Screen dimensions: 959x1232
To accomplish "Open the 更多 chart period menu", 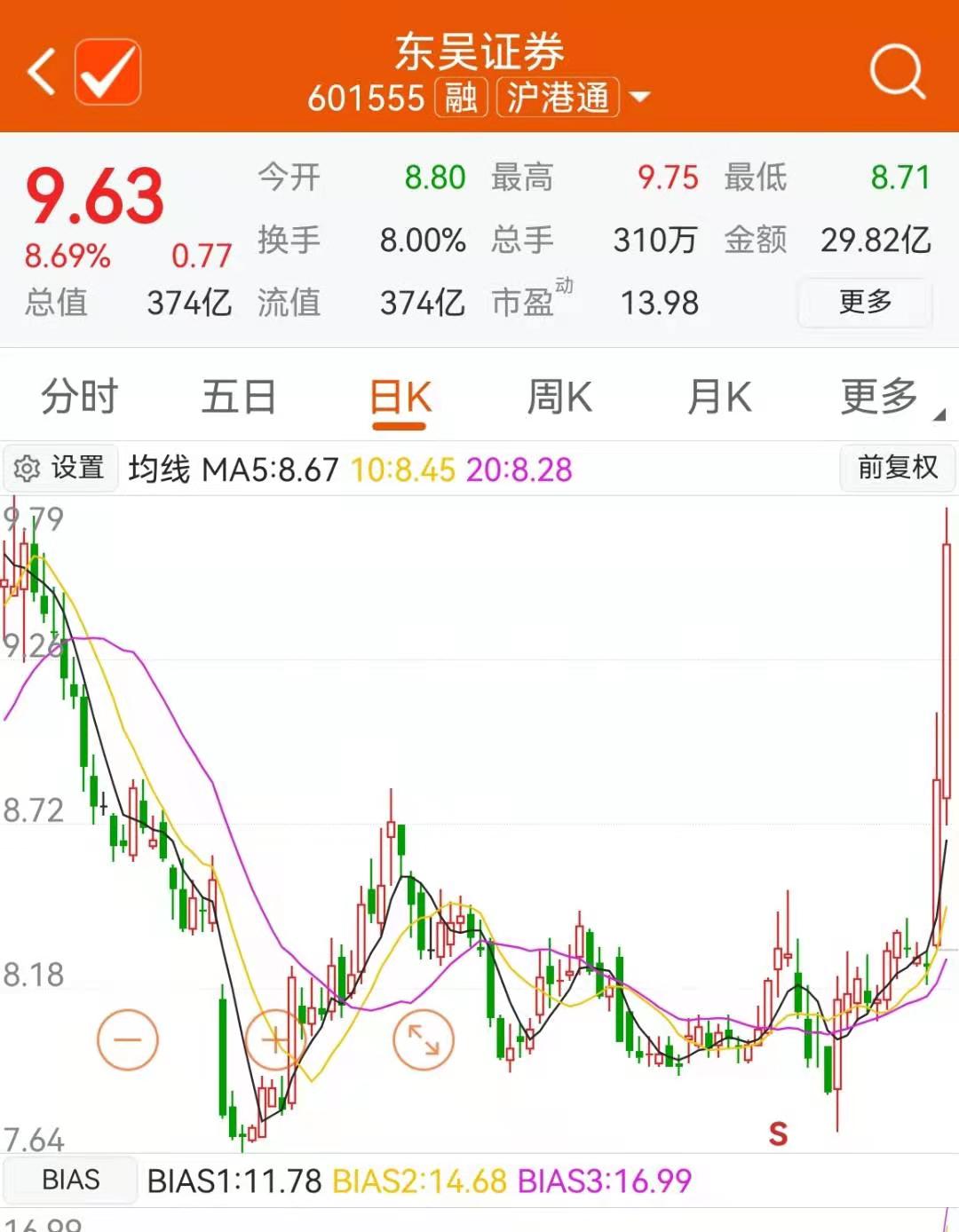I will (881, 397).
